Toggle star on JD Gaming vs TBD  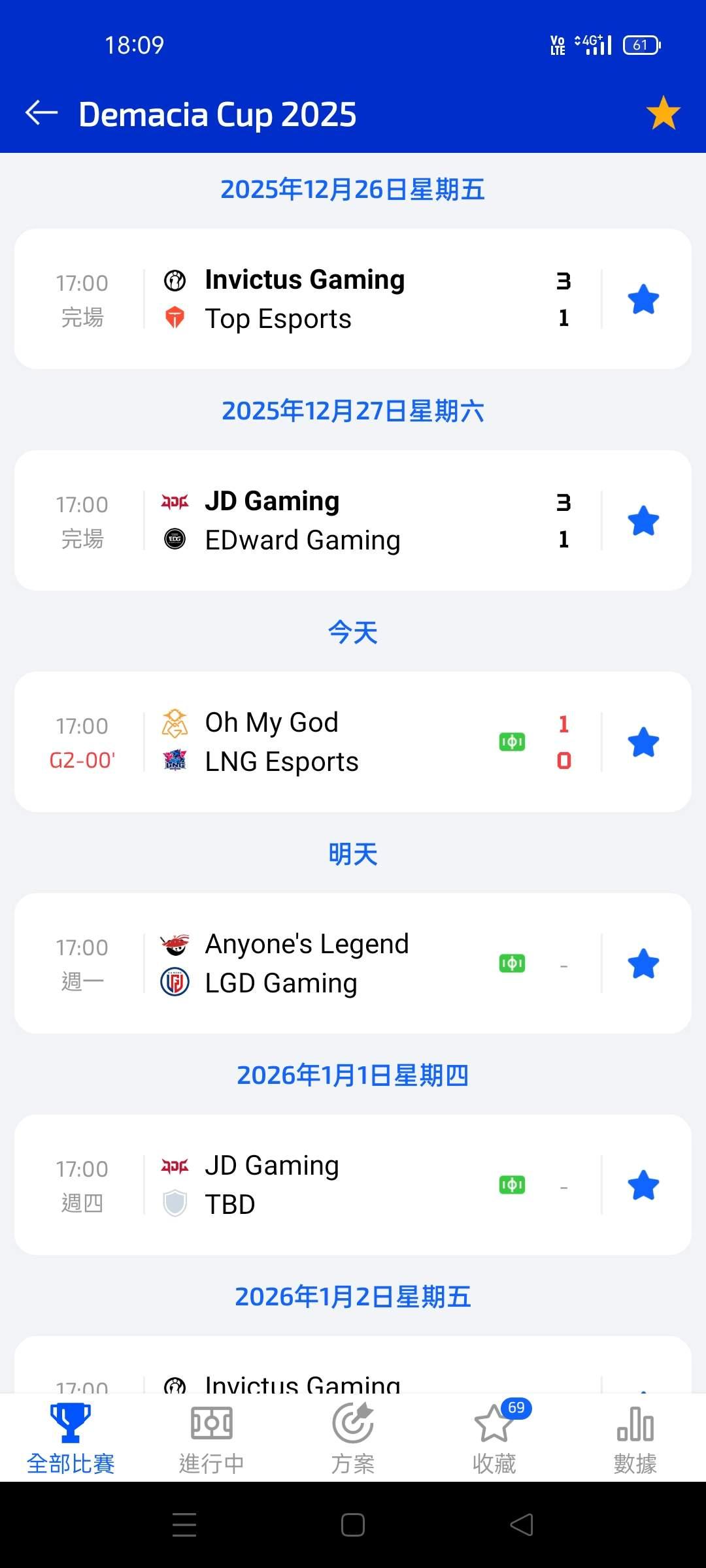pos(643,1185)
